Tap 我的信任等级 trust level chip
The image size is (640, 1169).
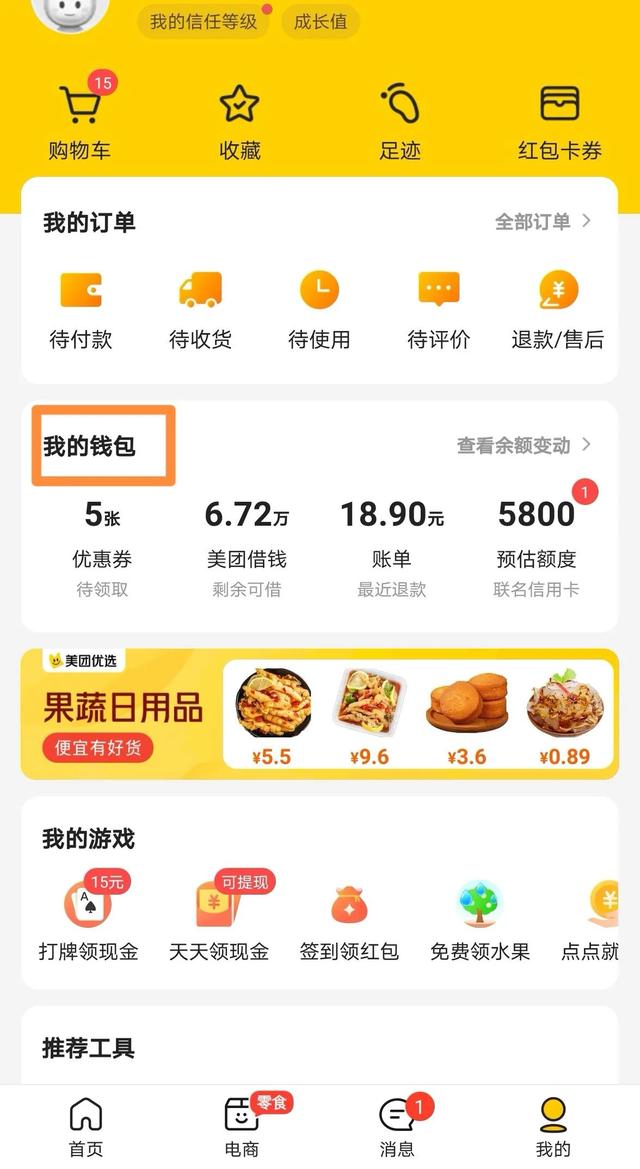point(204,21)
